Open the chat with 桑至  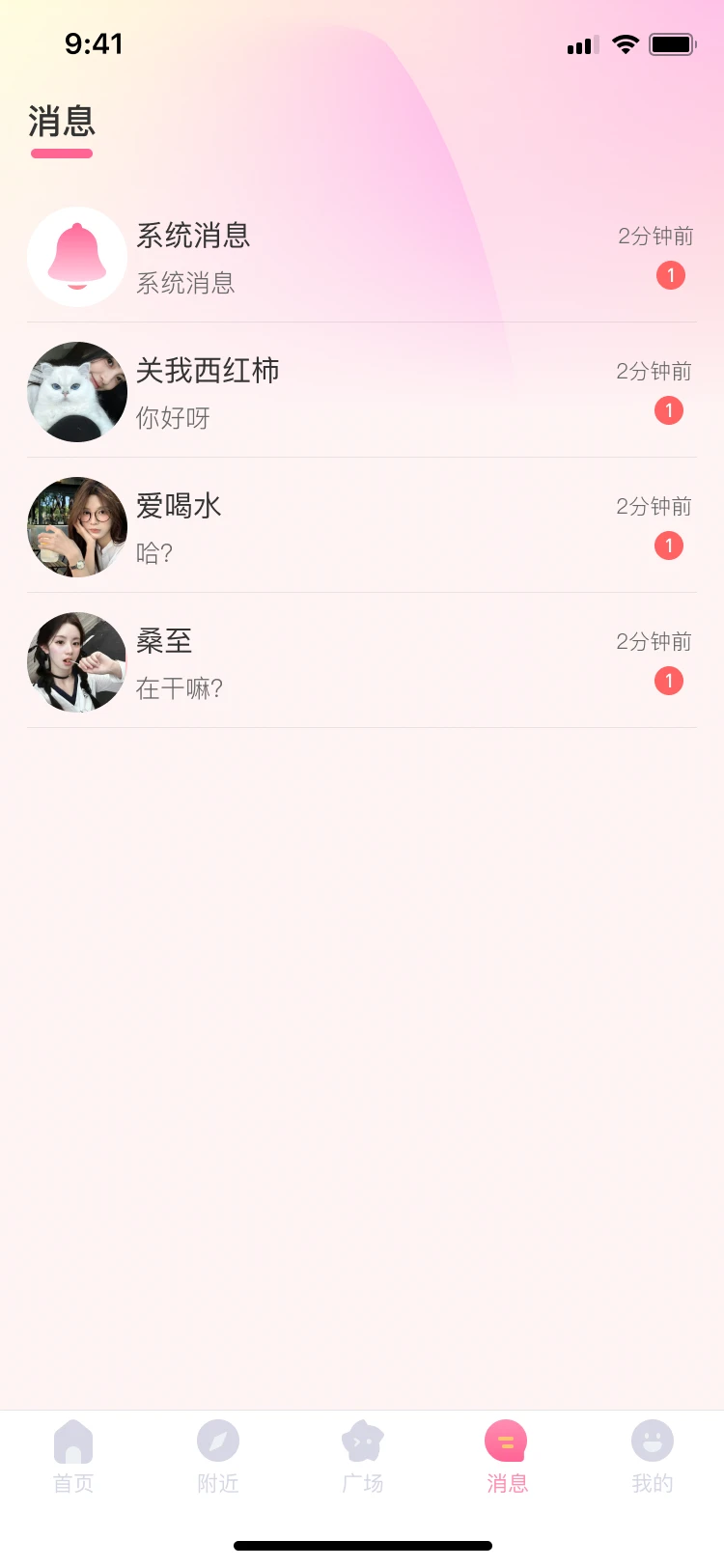click(362, 662)
